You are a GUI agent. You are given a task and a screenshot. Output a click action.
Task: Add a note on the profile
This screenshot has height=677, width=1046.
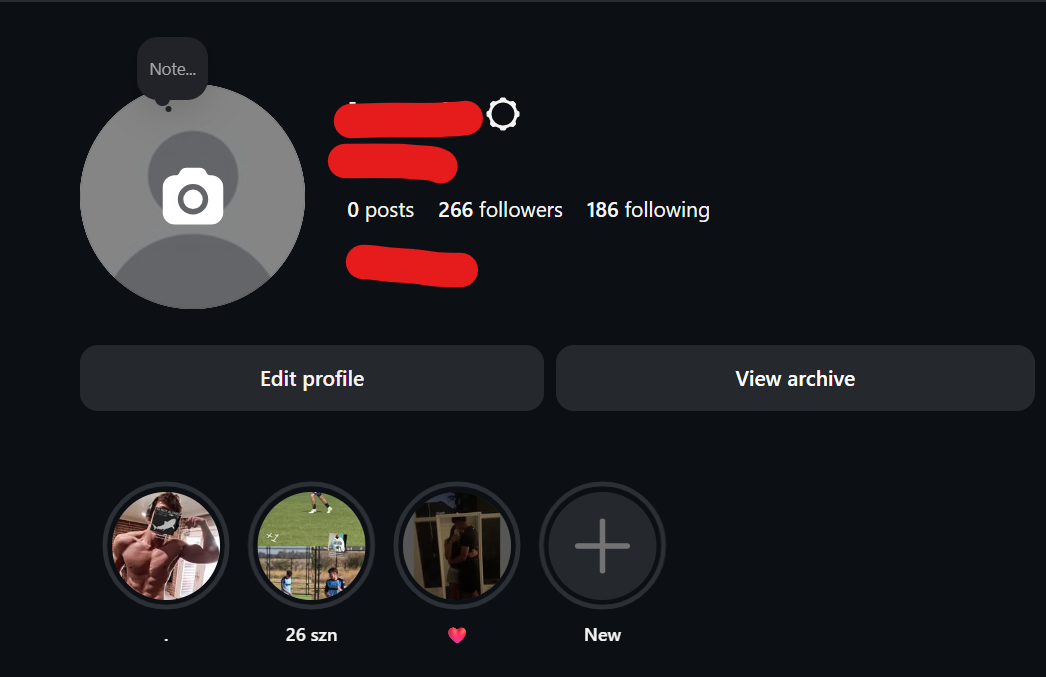(172, 69)
